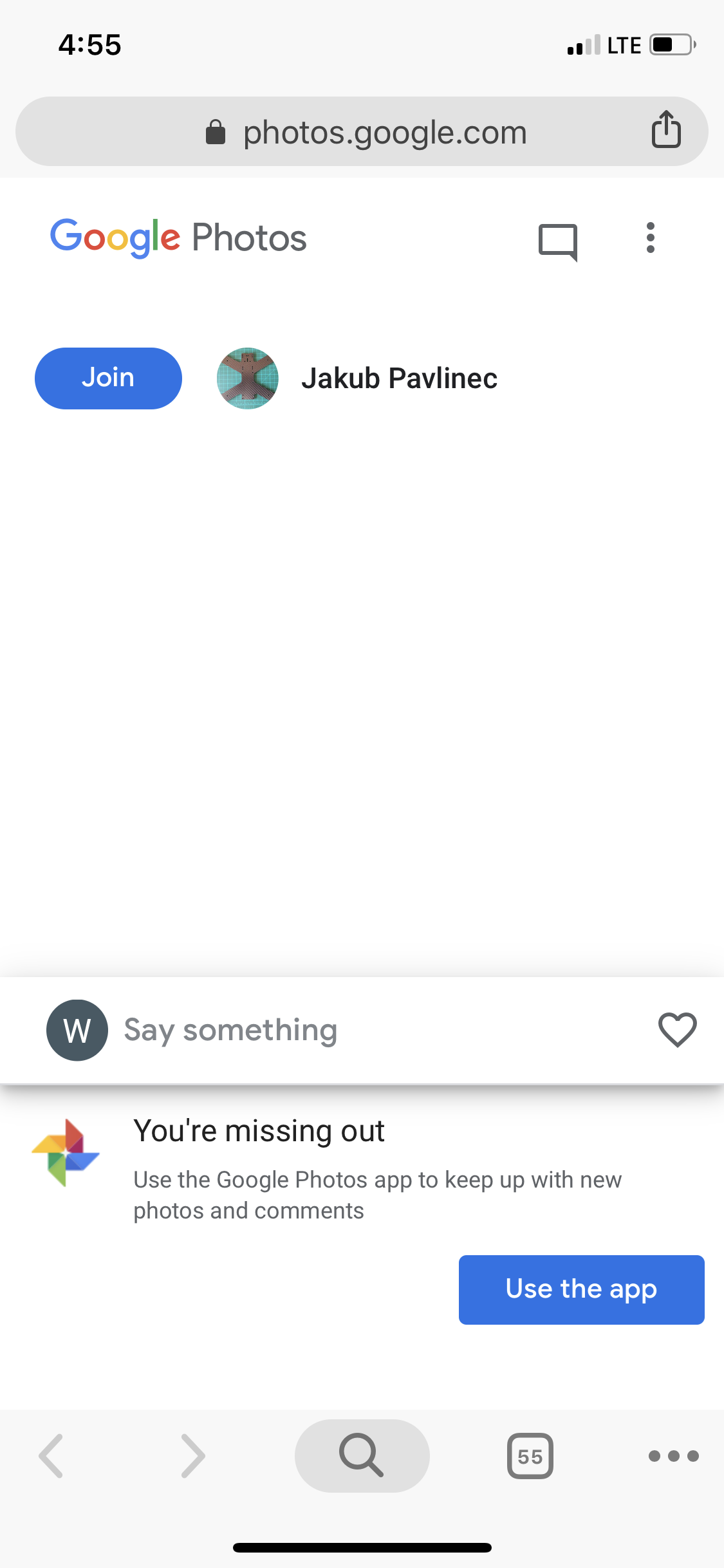Tap the photos.google.com address bar

366,132
